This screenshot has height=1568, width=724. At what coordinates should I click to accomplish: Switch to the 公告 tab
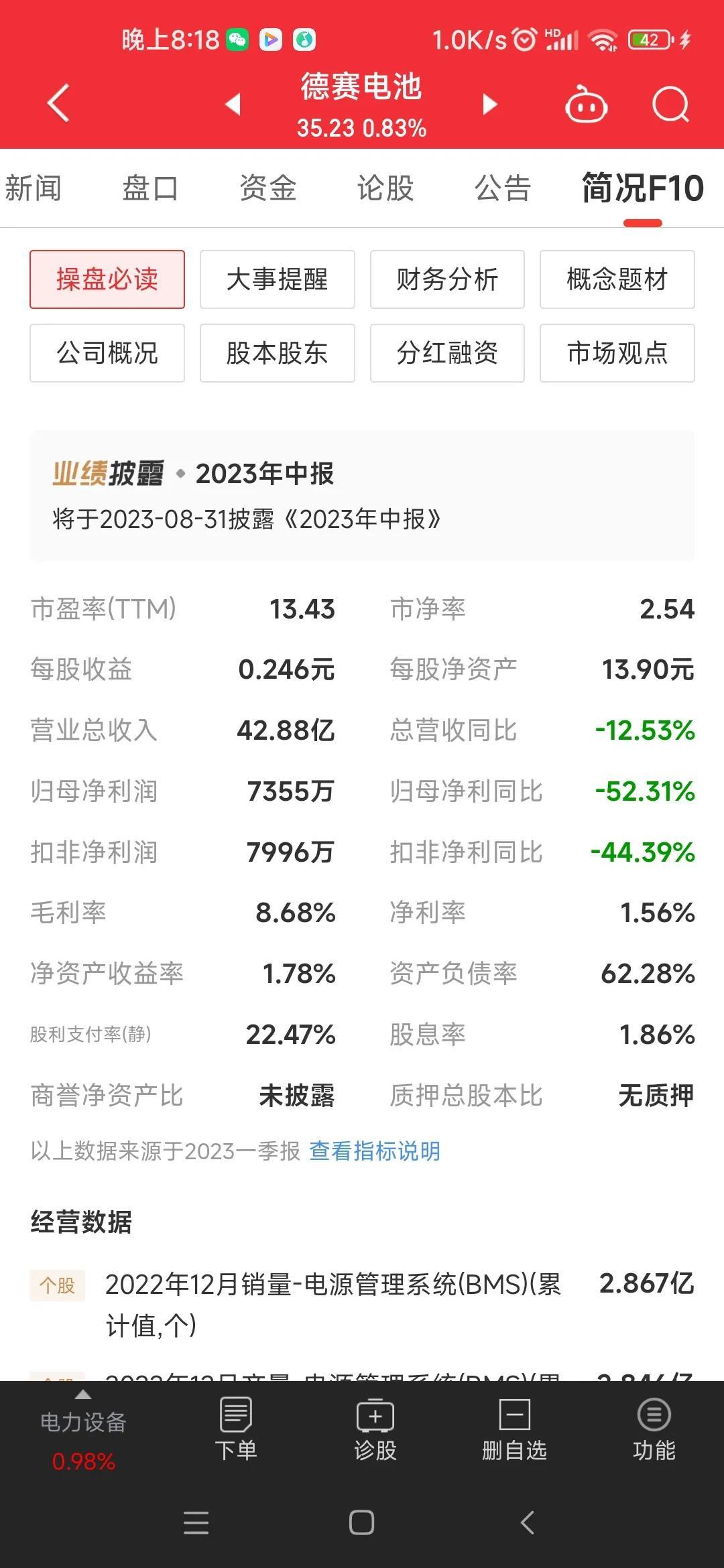503,188
